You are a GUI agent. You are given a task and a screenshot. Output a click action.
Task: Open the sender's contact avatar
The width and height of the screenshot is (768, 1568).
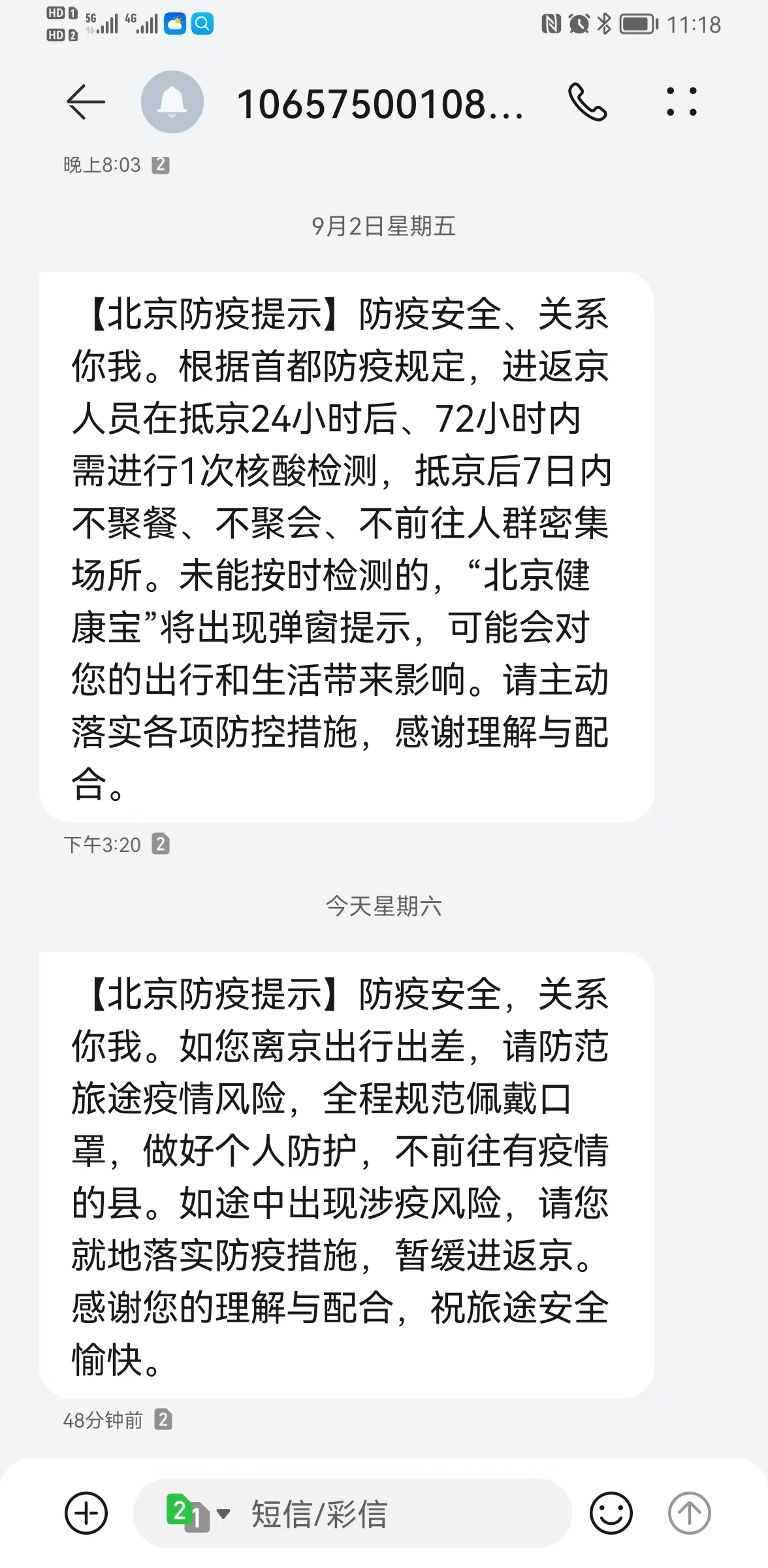point(172,103)
